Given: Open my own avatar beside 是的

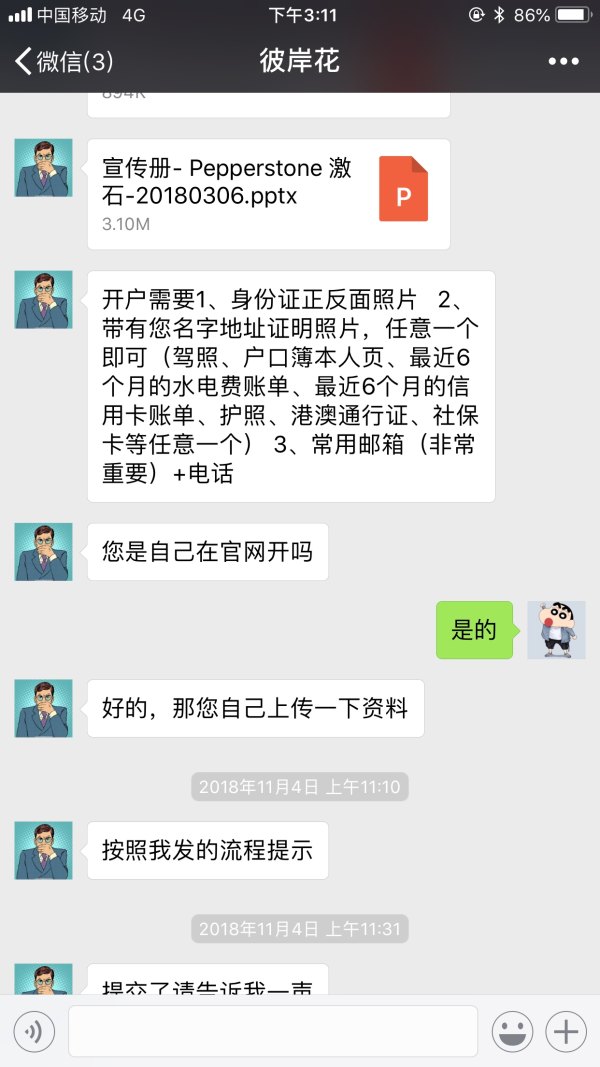Looking at the screenshot, I should click(556, 630).
